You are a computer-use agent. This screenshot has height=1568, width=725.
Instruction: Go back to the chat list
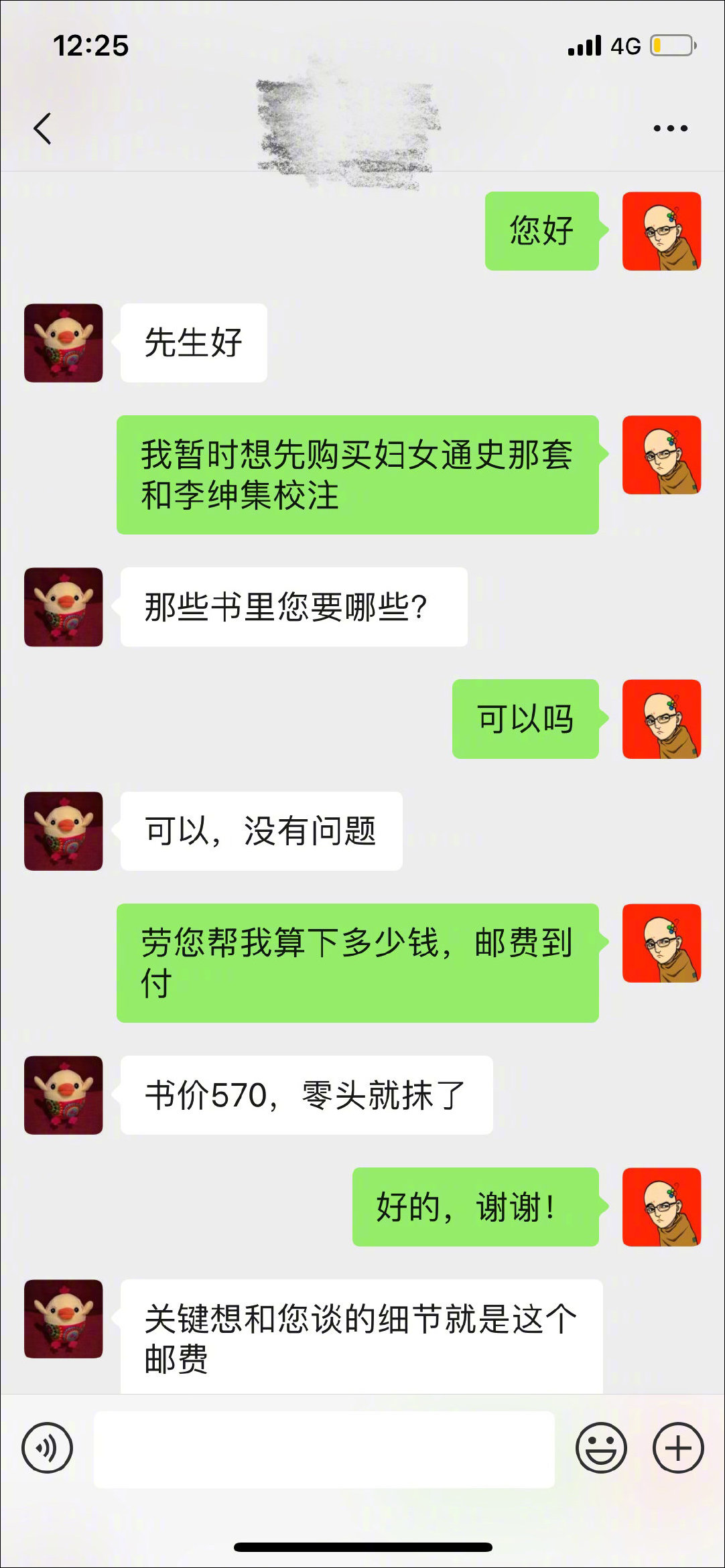coord(43,128)
